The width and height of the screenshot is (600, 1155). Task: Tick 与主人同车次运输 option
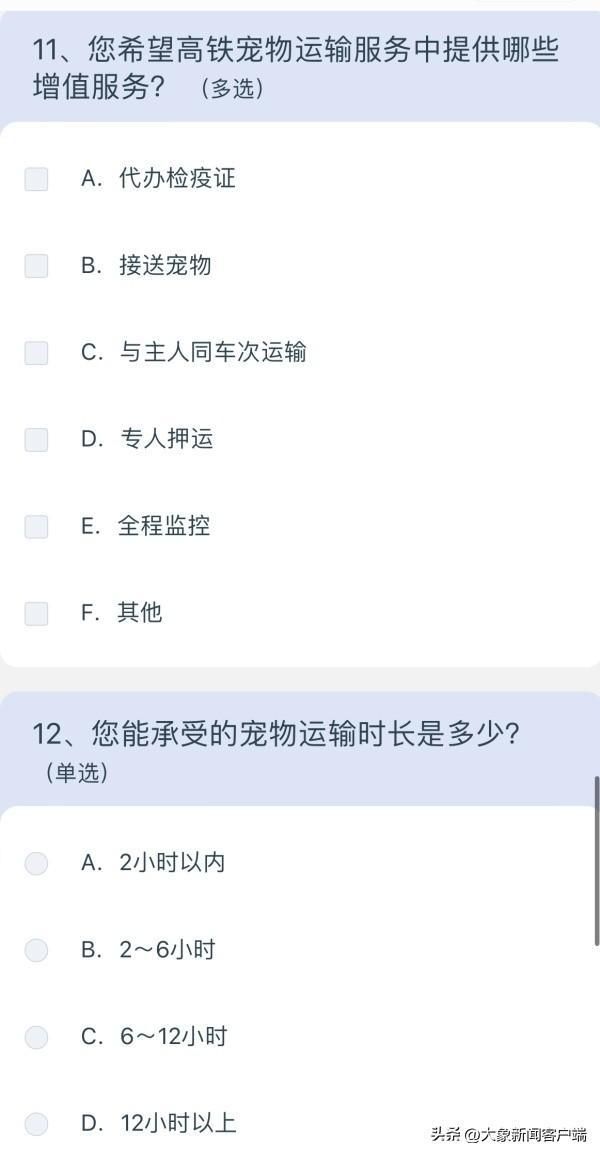tap(36, 353)
